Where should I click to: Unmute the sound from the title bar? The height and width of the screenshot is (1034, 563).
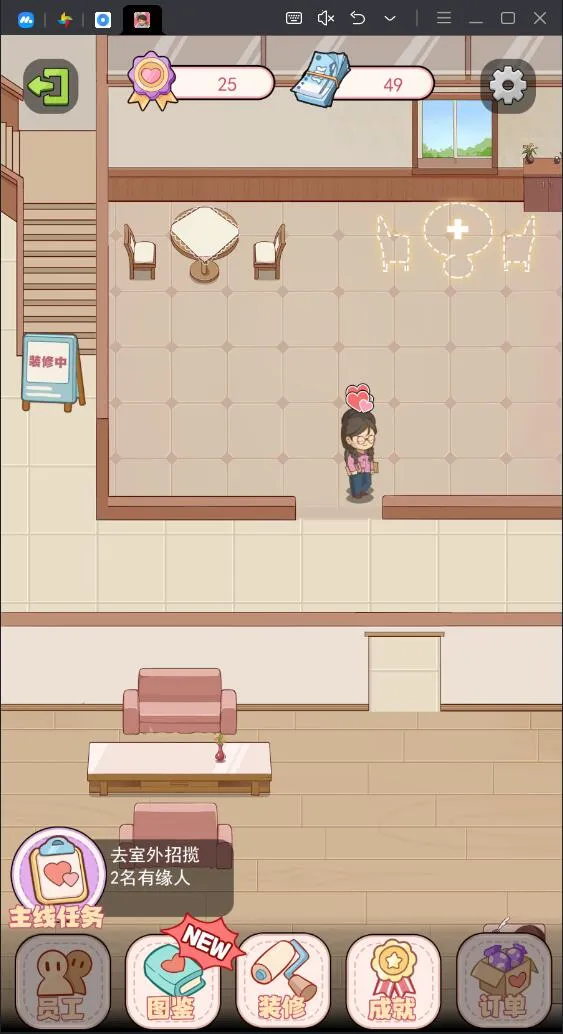(326, 18)
